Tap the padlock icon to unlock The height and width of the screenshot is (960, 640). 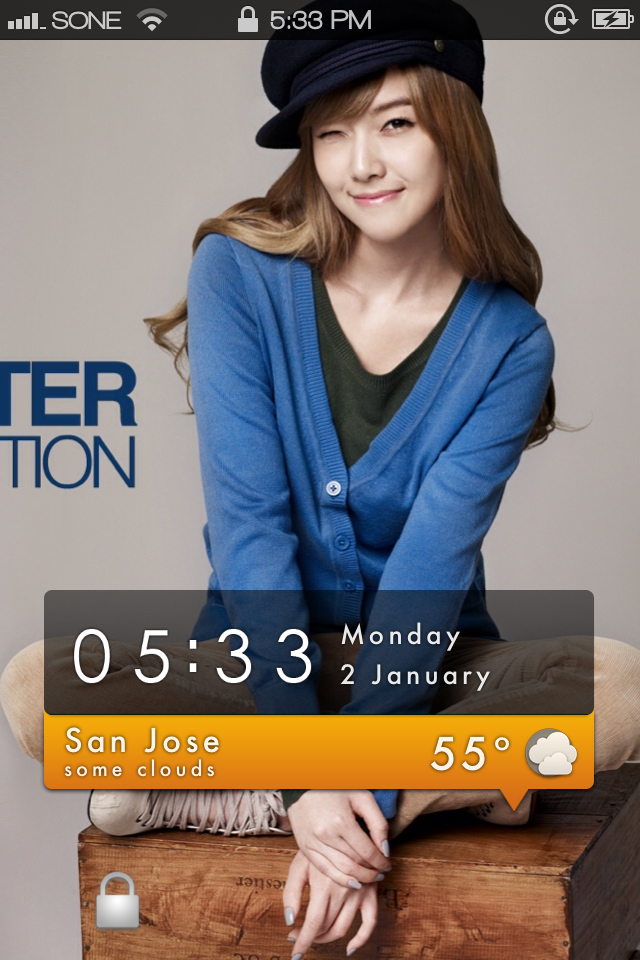pos(117,901)
